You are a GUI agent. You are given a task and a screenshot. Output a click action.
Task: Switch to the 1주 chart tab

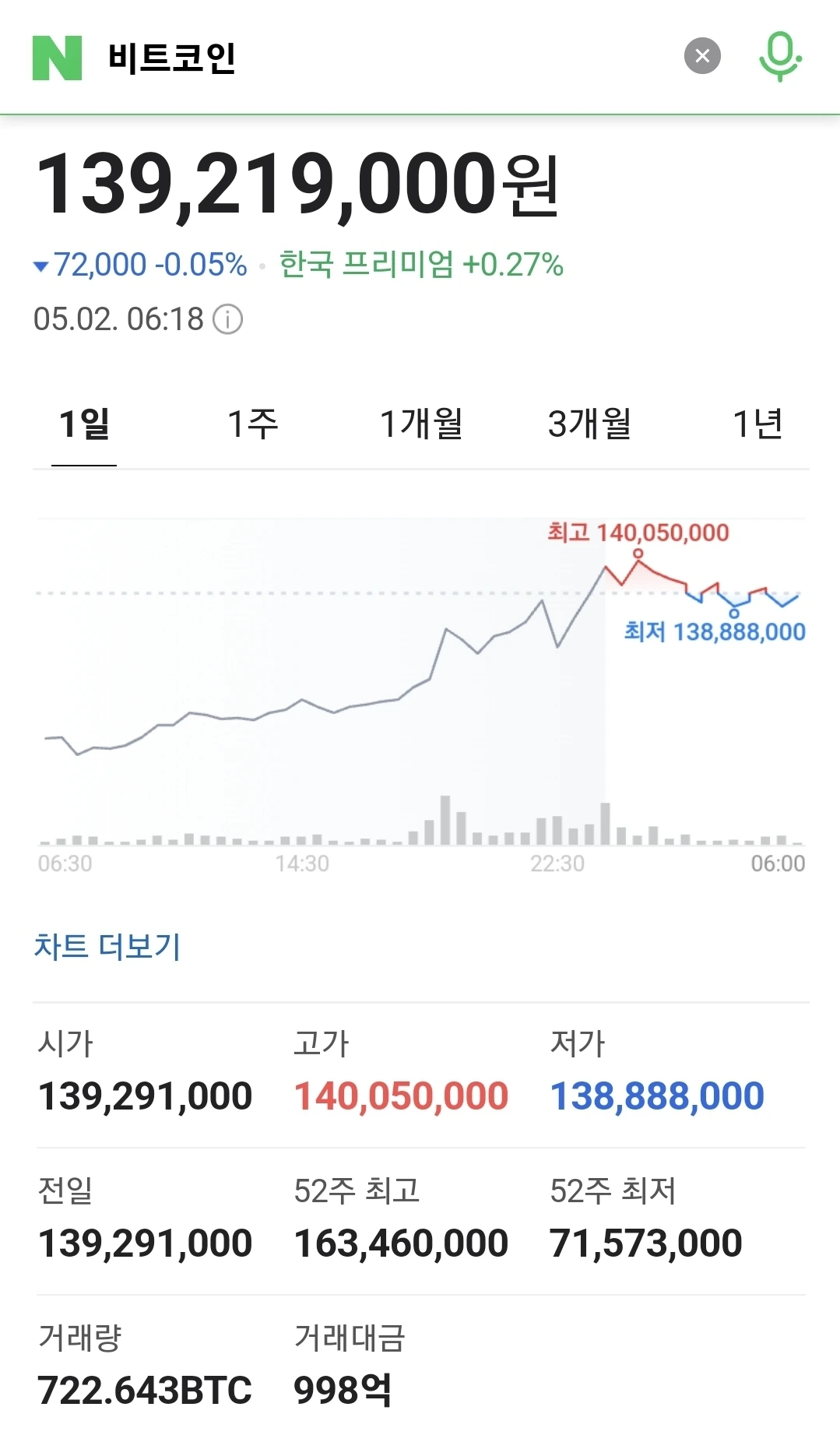pos(252,424)
